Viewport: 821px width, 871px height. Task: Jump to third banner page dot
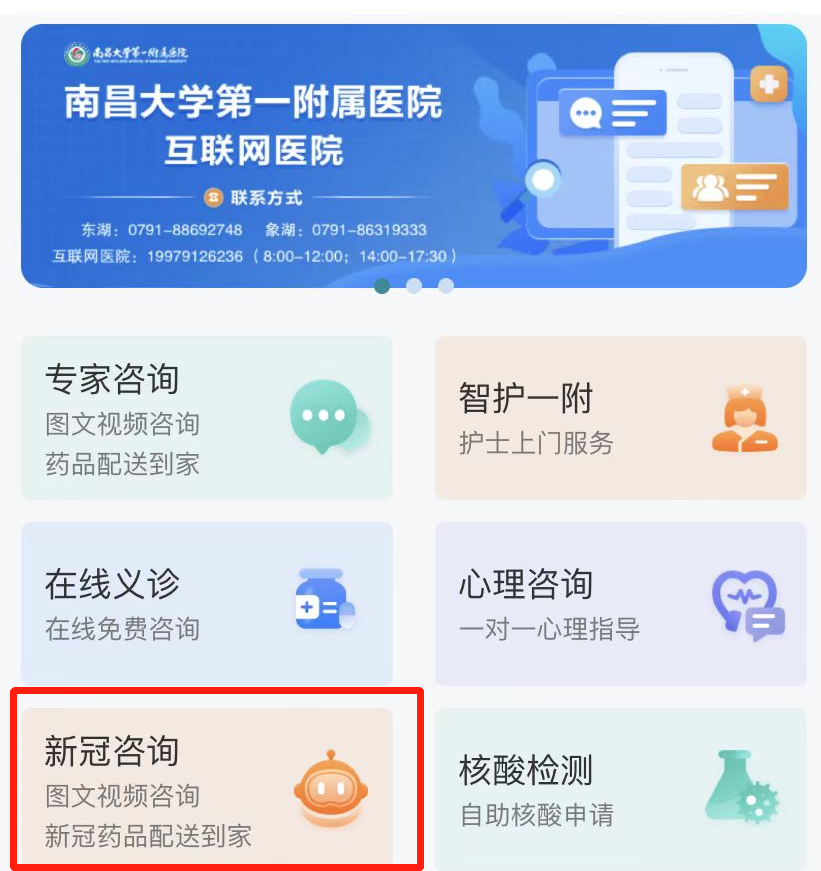point(446,286)
